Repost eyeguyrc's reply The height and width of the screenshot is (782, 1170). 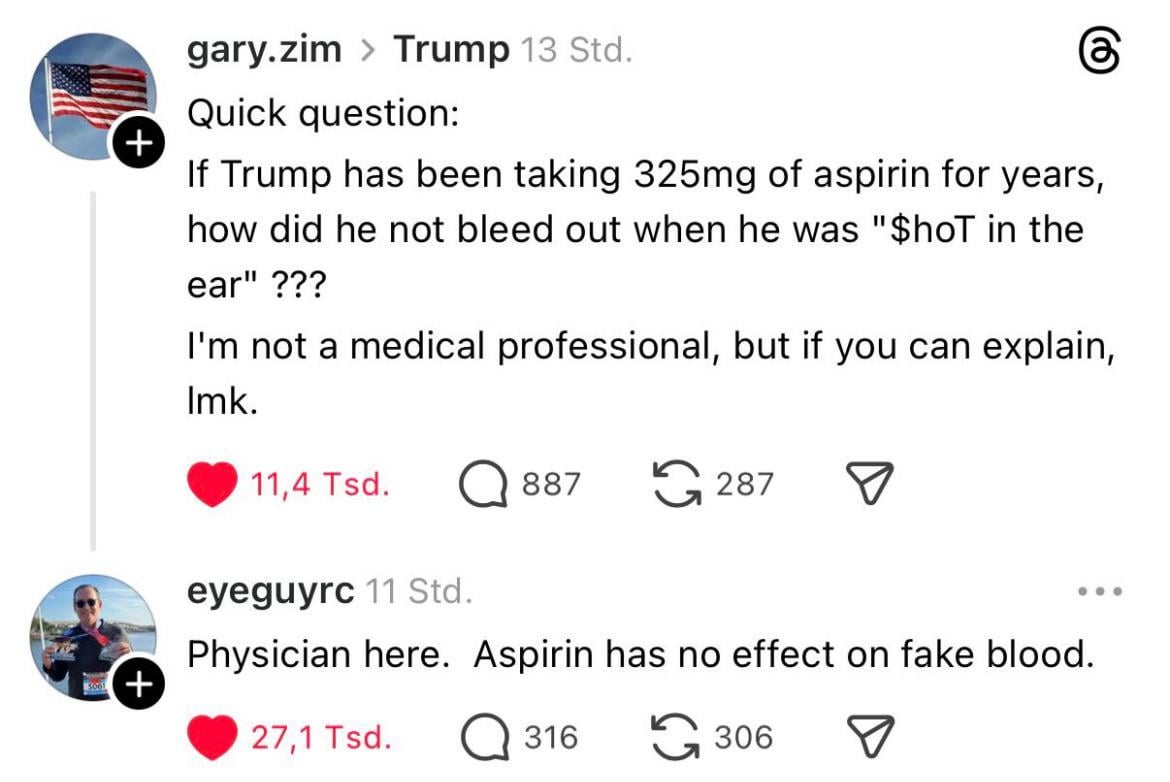point(677,737)
